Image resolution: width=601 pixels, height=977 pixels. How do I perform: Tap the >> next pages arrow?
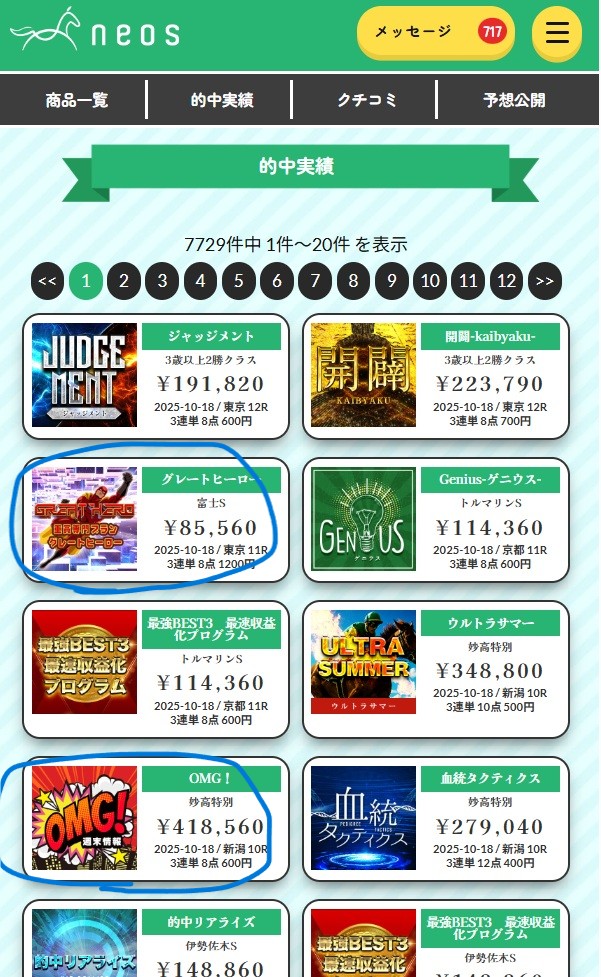[x=545, y=282]
